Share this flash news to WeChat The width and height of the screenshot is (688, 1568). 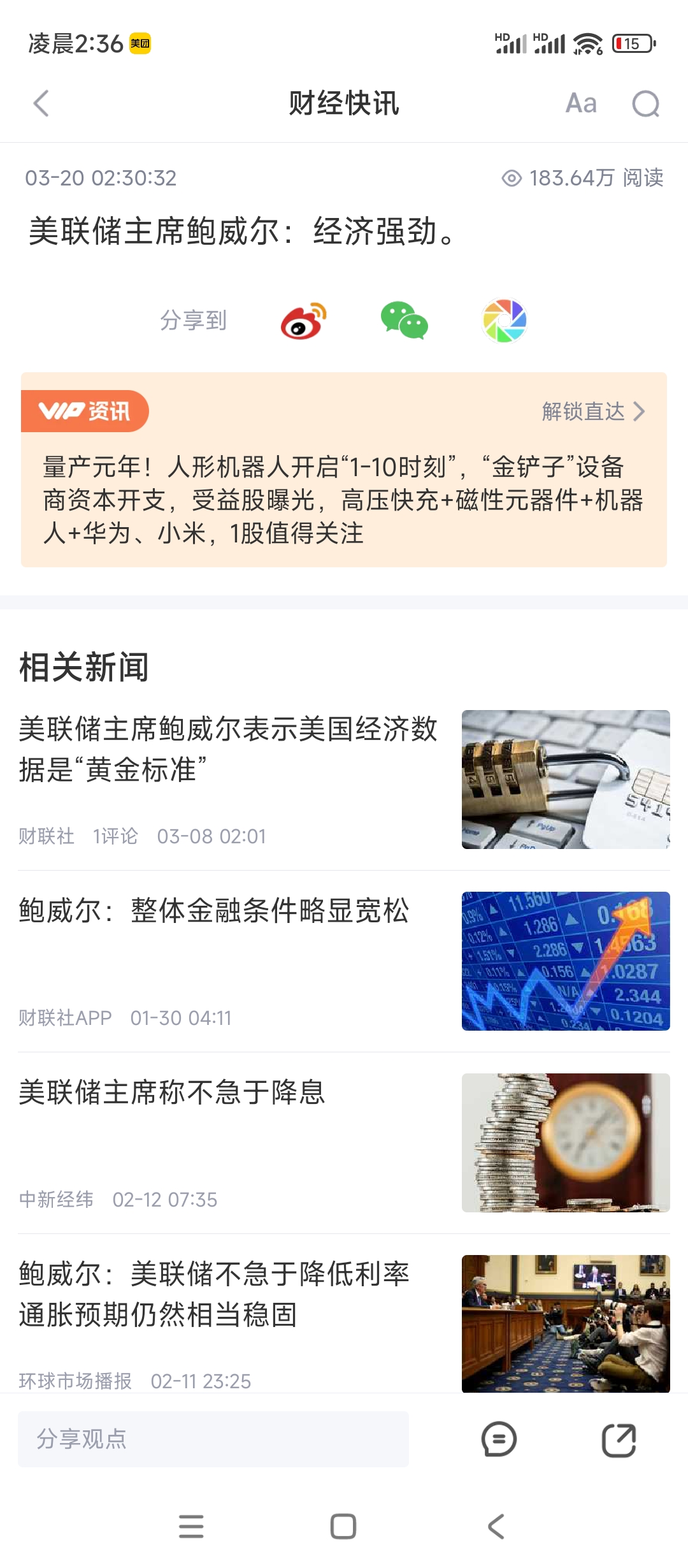(x=404, y=321)
